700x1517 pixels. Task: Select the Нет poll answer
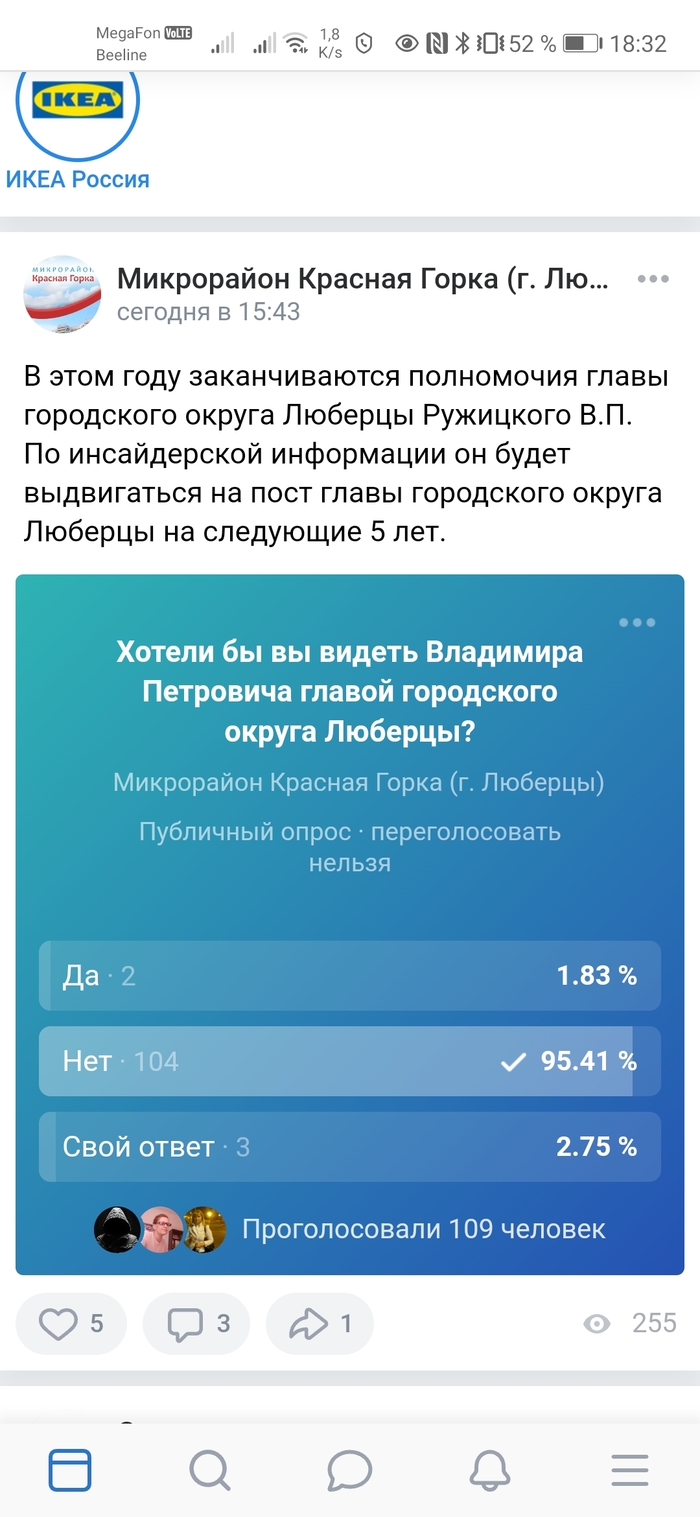click(x=349, y=1061)
